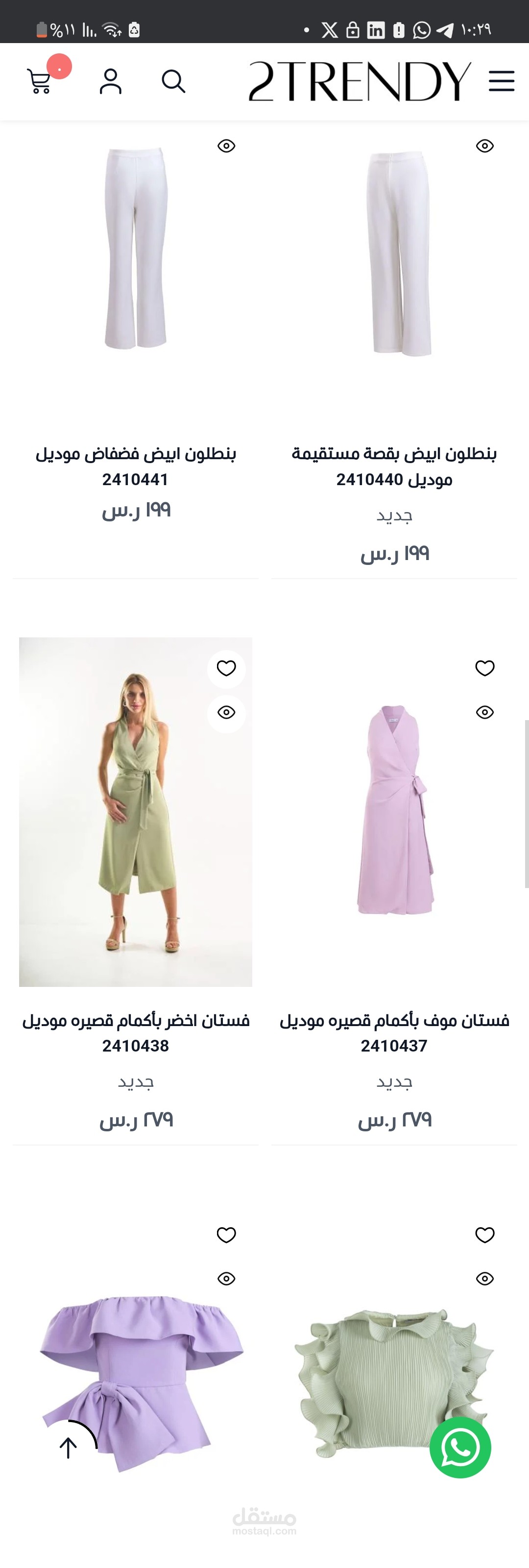The image size is (529, 1568).
Task: Click the green dress model photo
Action: pos(135,811)
